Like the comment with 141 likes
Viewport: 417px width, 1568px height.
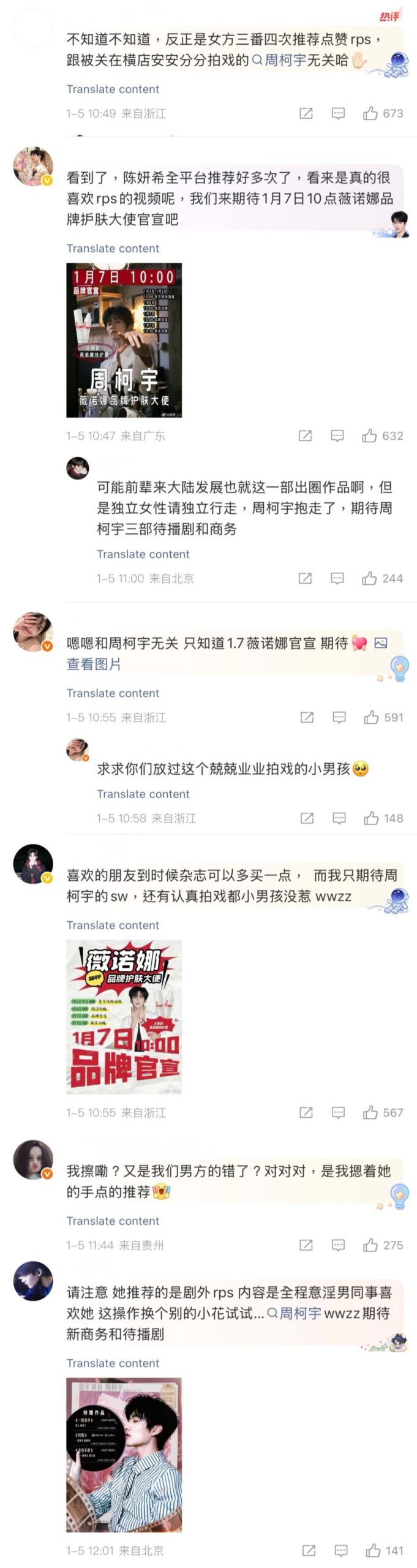[373, 1550]
